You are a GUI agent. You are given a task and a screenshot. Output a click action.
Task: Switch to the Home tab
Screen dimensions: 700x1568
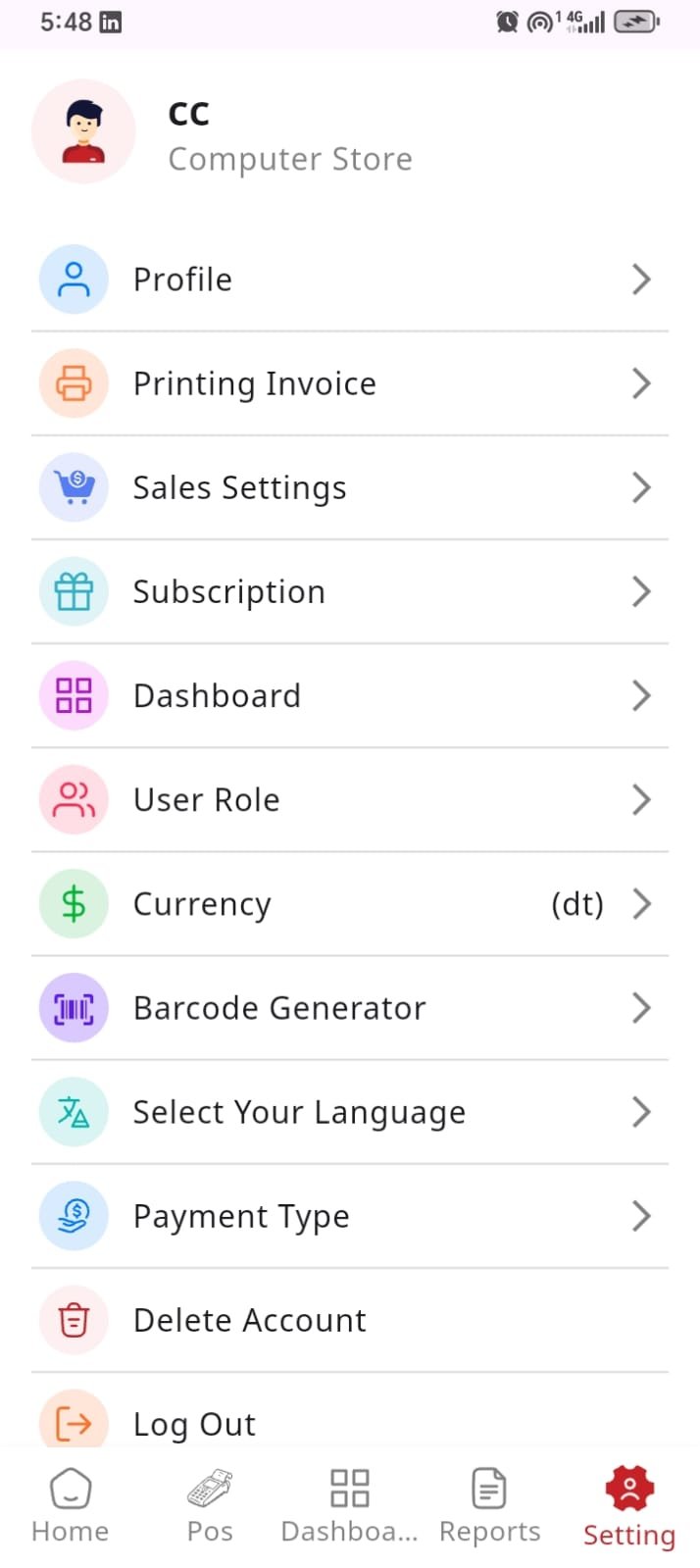tap(70, 1505)
